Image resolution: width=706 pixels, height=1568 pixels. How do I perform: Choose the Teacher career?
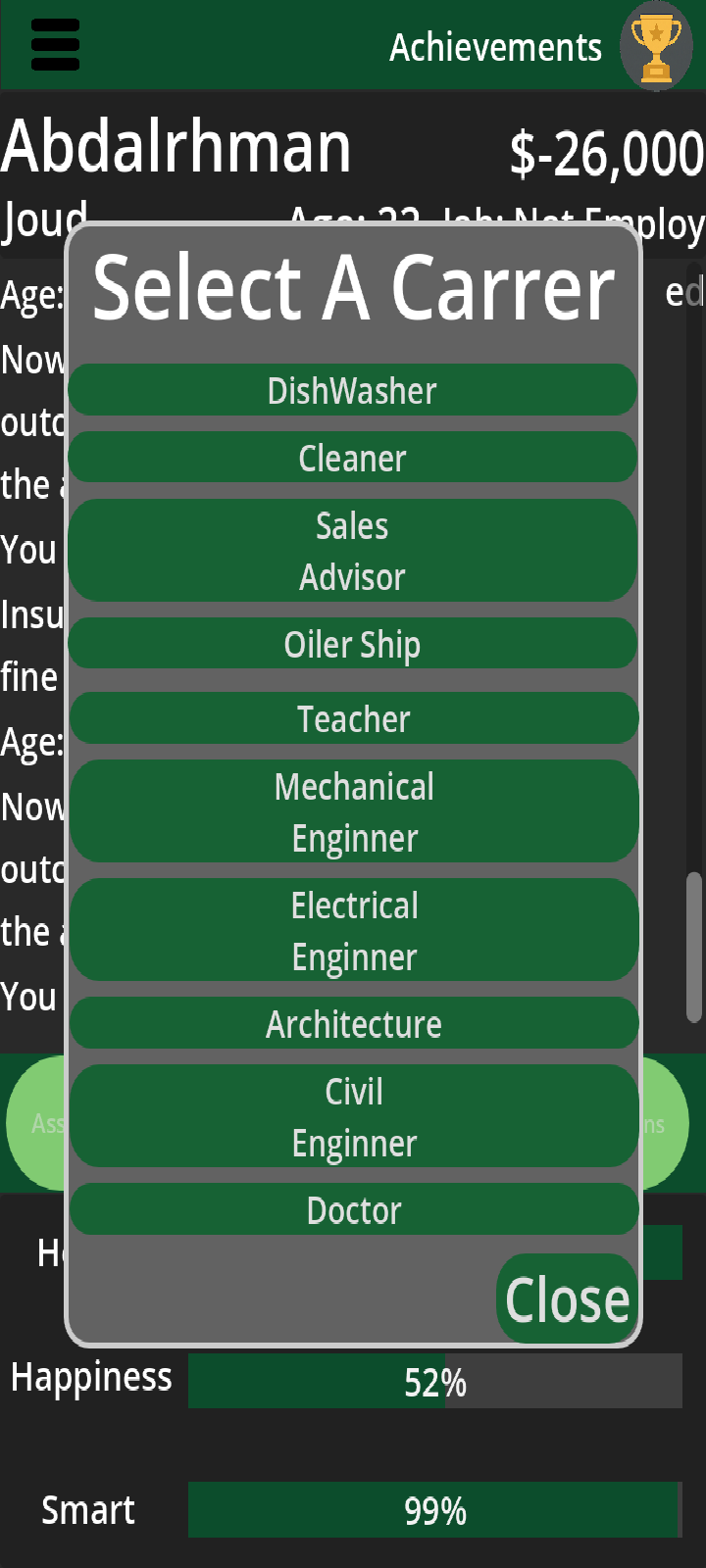(x=354, y=718)
